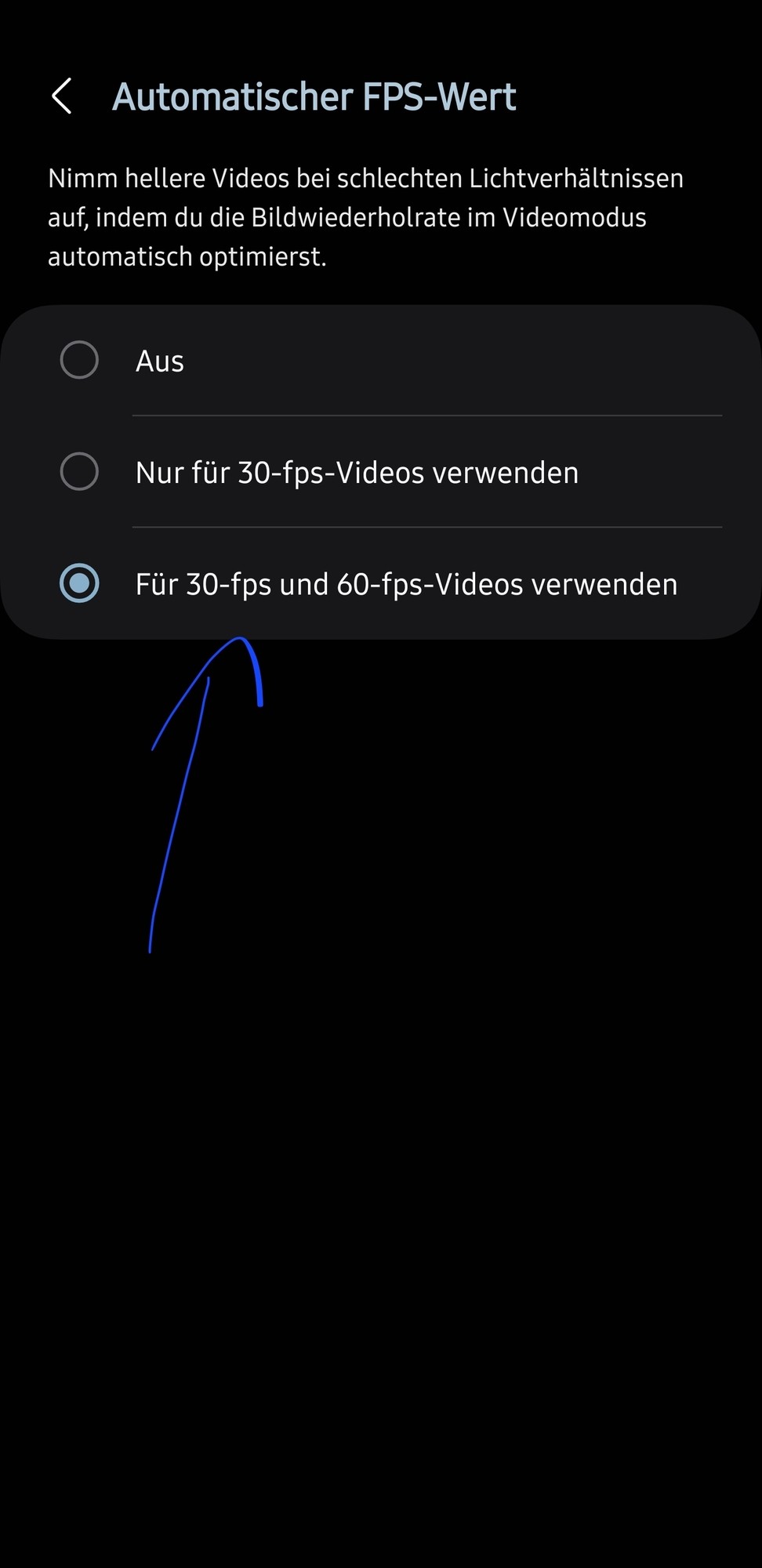The width and height of the screenshot is (762, 1568).
Task: Go back from Automatischer FPS-Wert
Action: pyautogui.click(x=62, y=96)
